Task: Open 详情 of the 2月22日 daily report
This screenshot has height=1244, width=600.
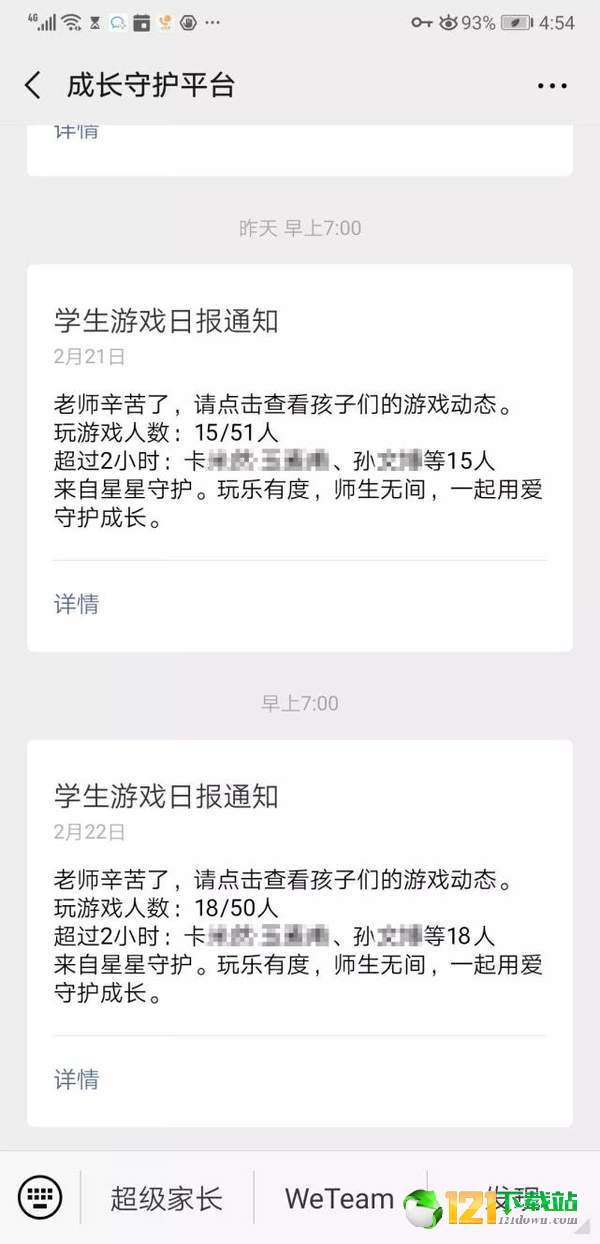Action: coord(76,1079)
